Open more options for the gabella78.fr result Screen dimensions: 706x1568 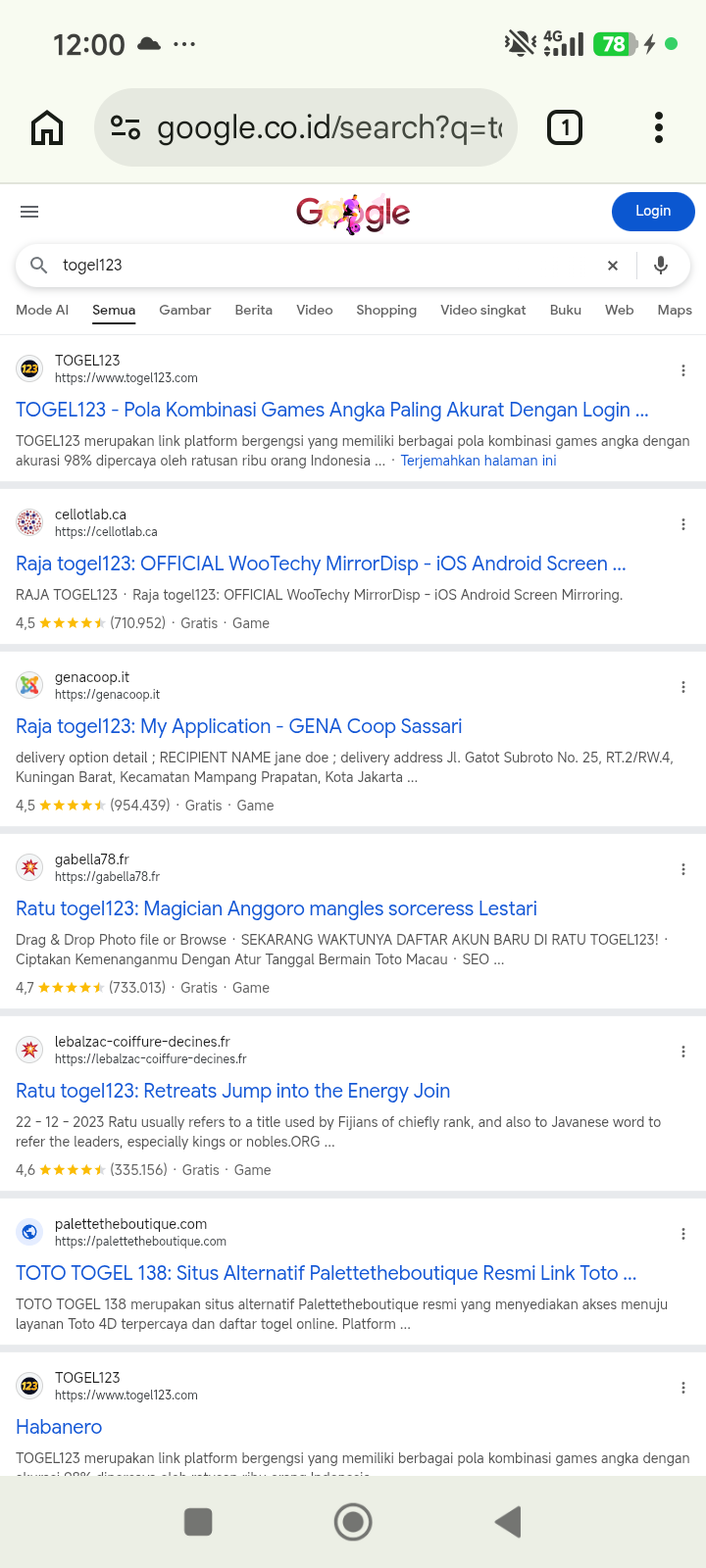(683, 869)
